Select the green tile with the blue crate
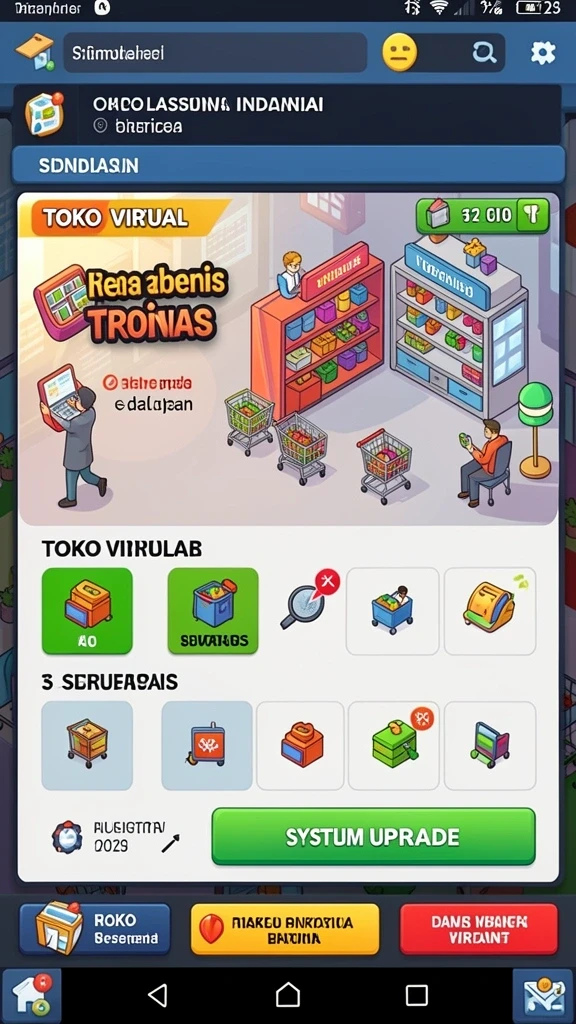The width and height of the screenshot is (576, 1024). coord(213,611)
